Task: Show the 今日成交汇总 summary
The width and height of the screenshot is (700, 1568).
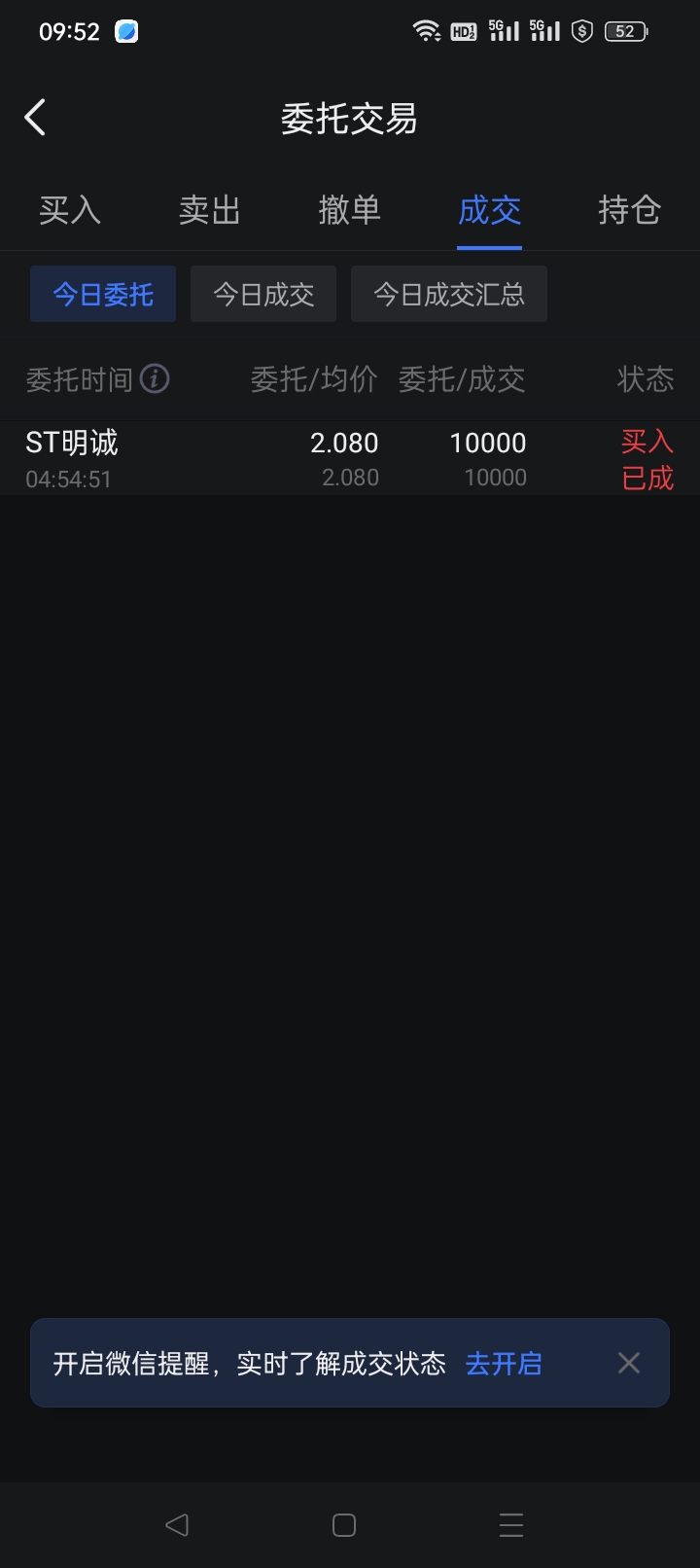Action: [x=449, y=294]
